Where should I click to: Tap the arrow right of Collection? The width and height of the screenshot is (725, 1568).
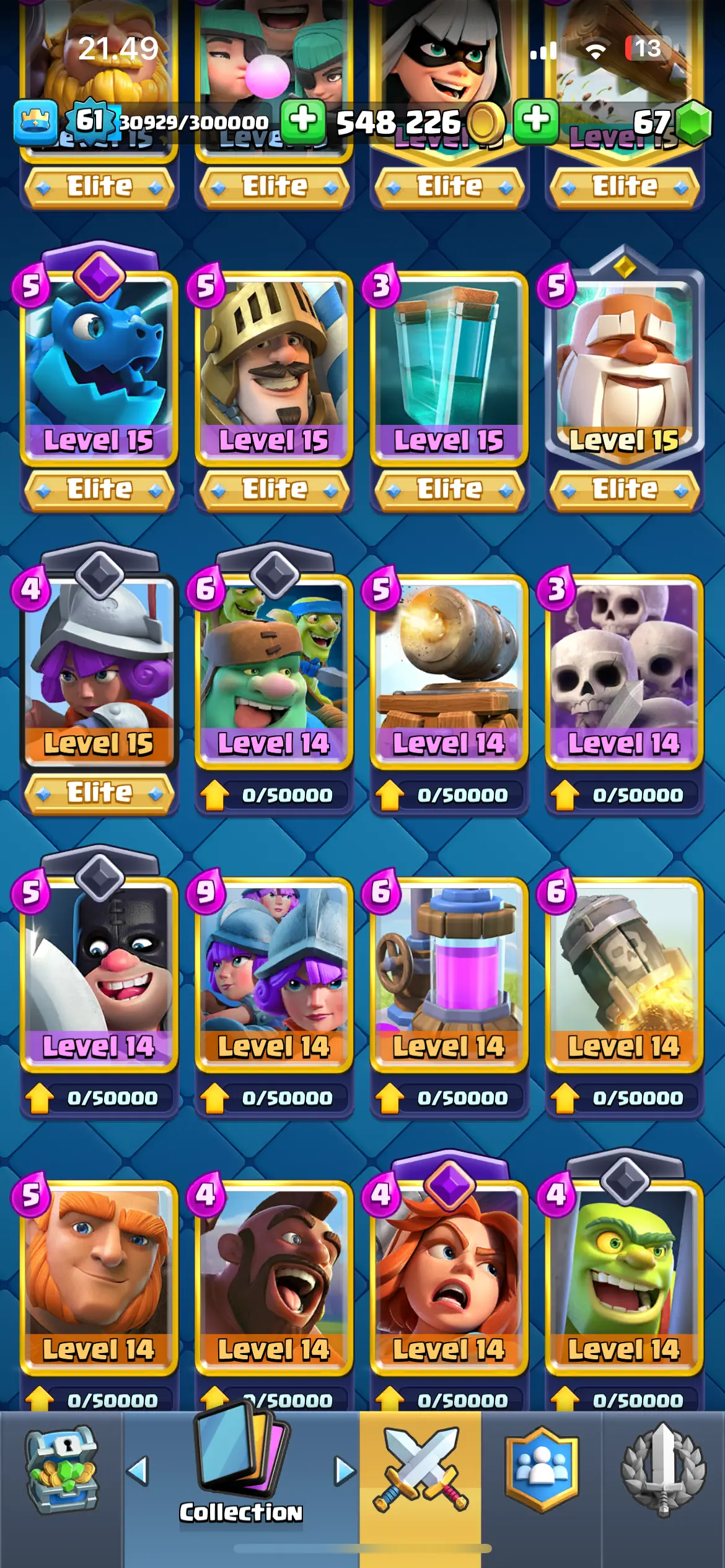pos(344,1470)
